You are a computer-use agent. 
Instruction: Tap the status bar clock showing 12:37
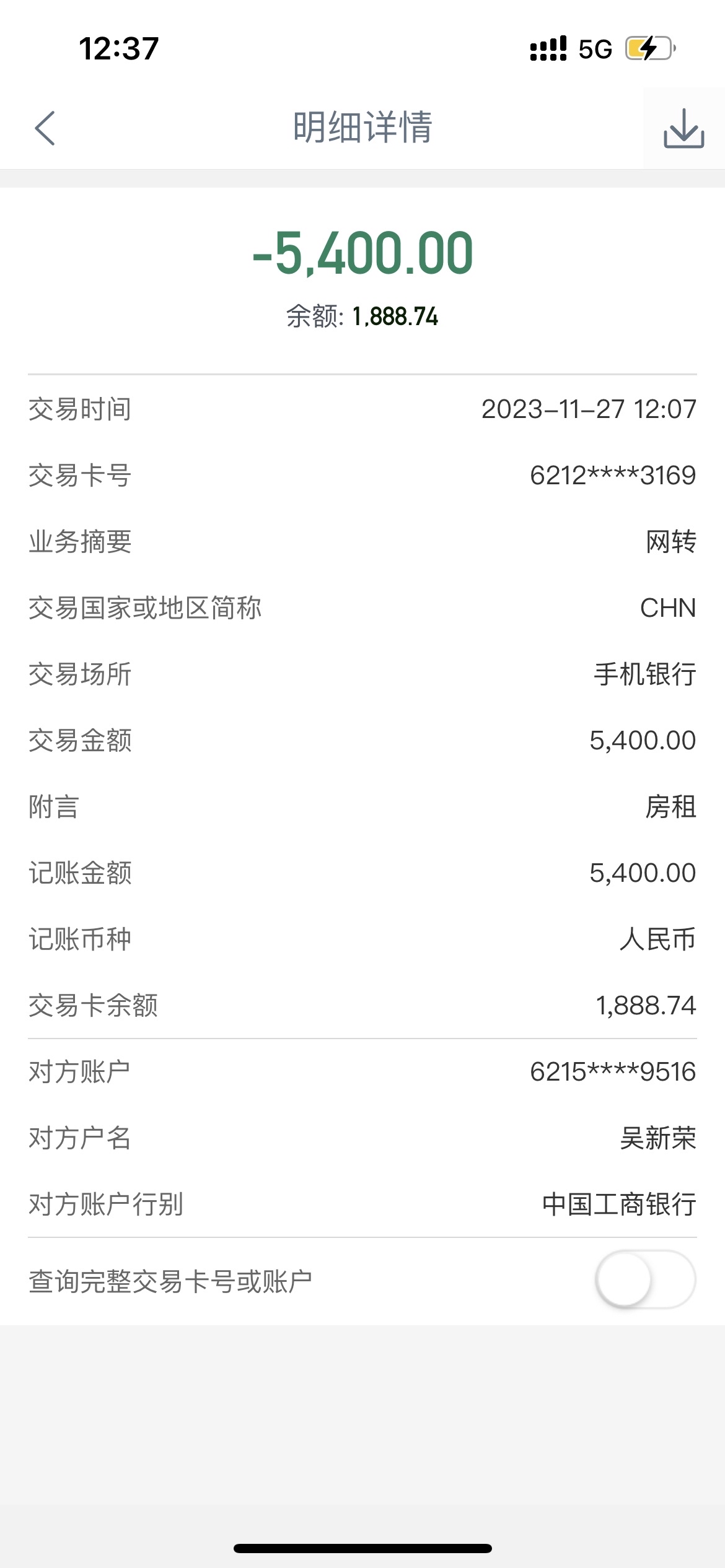(116, 47)
